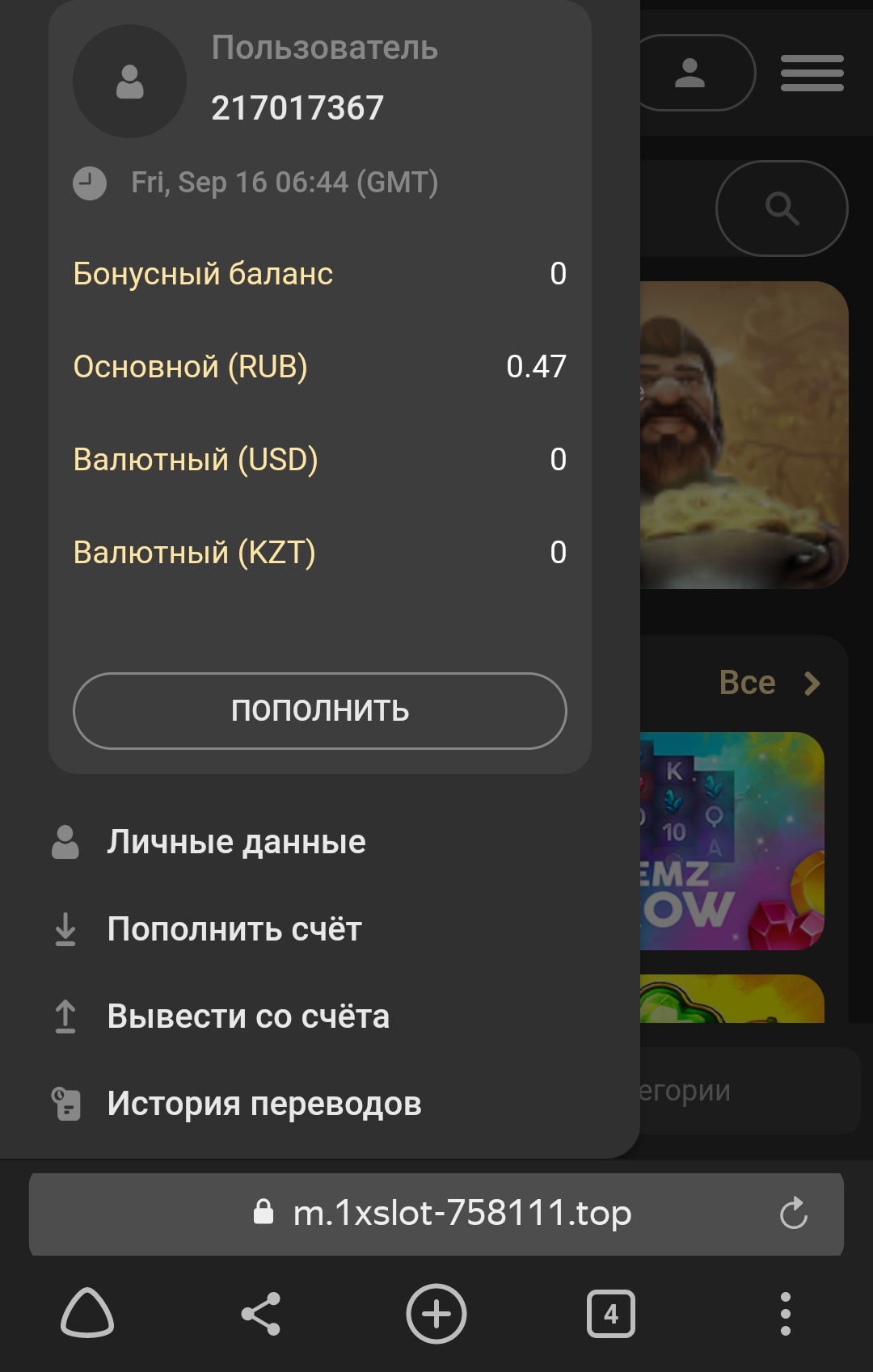
Task: Open the browser overflow menu
Action: click(785, 1313)
